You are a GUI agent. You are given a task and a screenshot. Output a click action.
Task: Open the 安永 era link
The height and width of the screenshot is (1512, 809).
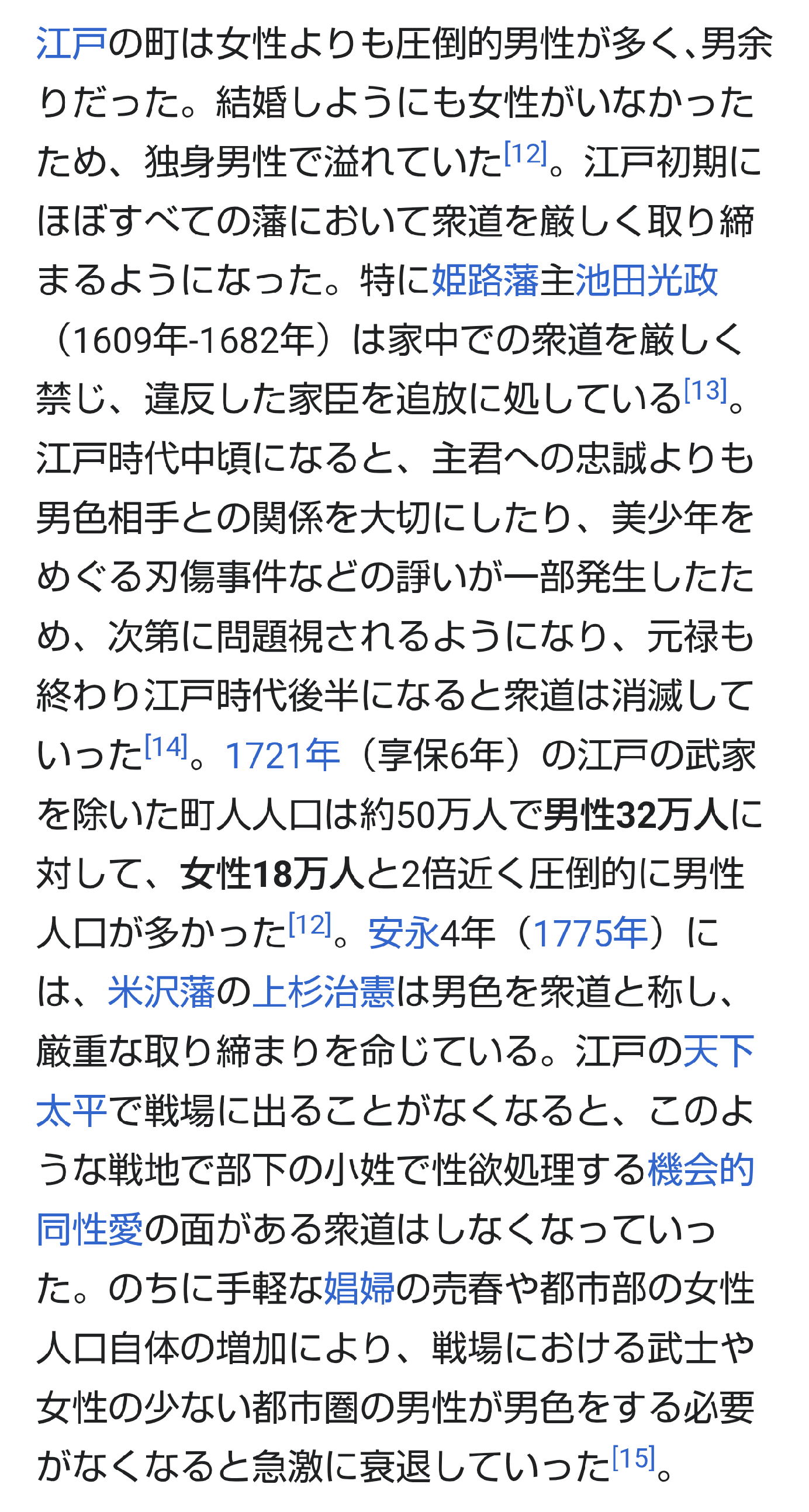click(404, 932)
